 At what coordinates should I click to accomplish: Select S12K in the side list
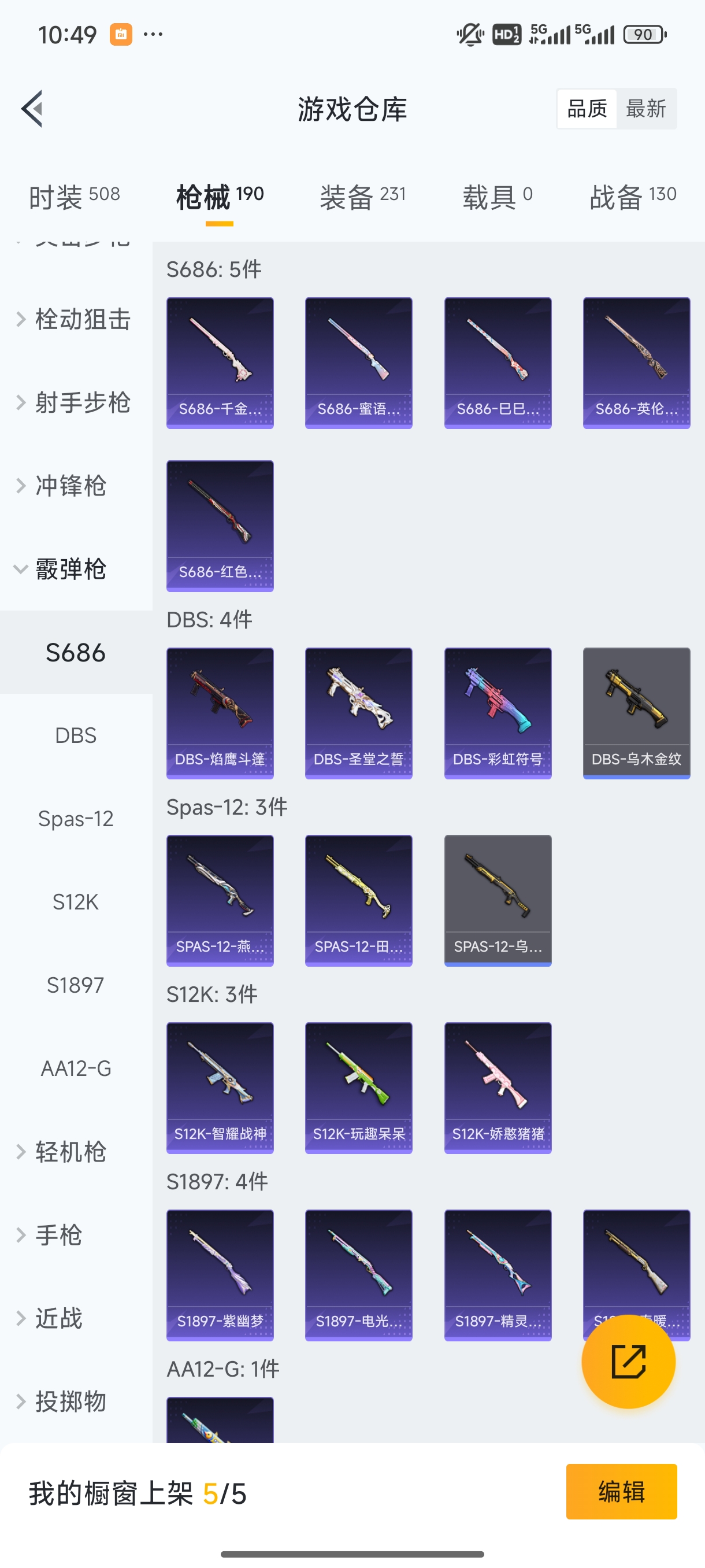(x=76, y=901)
